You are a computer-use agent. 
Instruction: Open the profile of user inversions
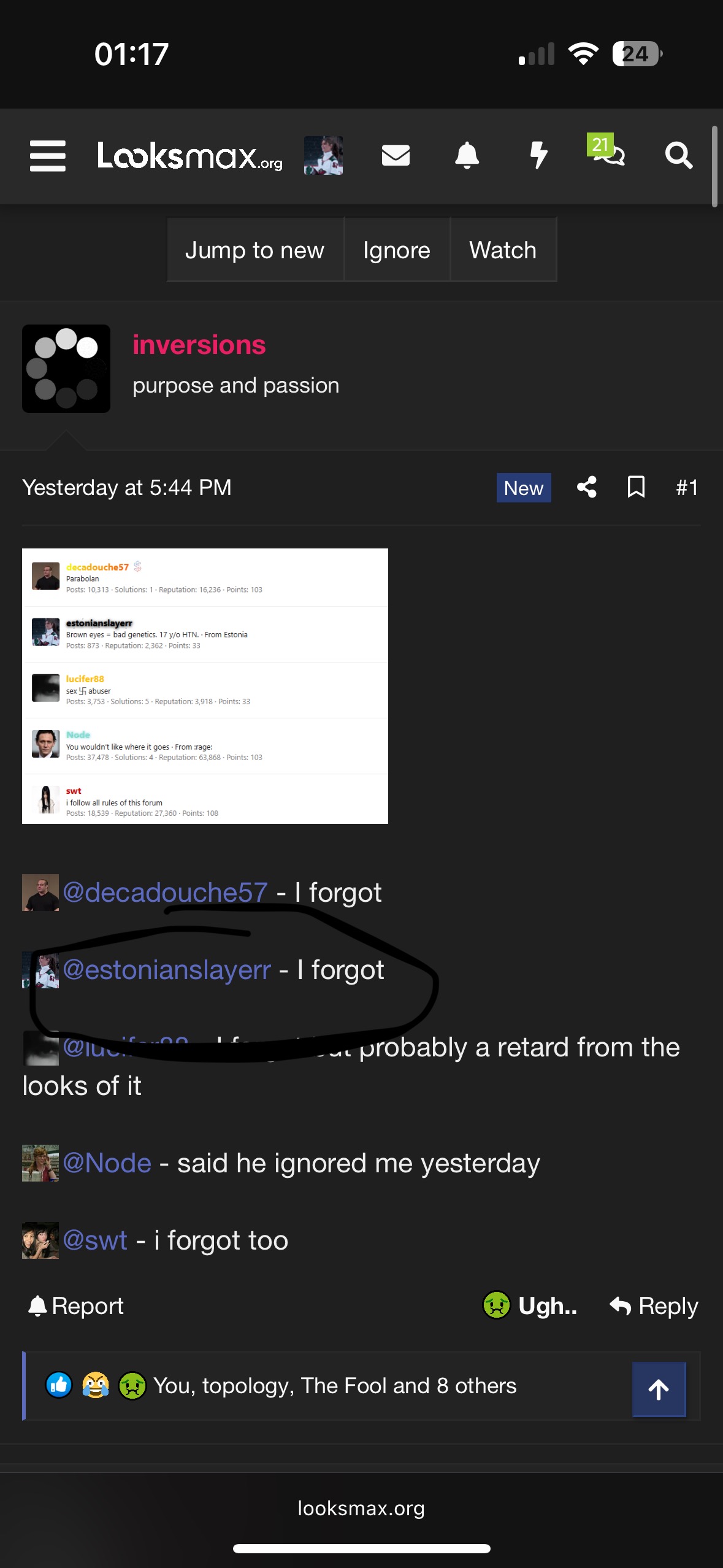tap(199, 345)
